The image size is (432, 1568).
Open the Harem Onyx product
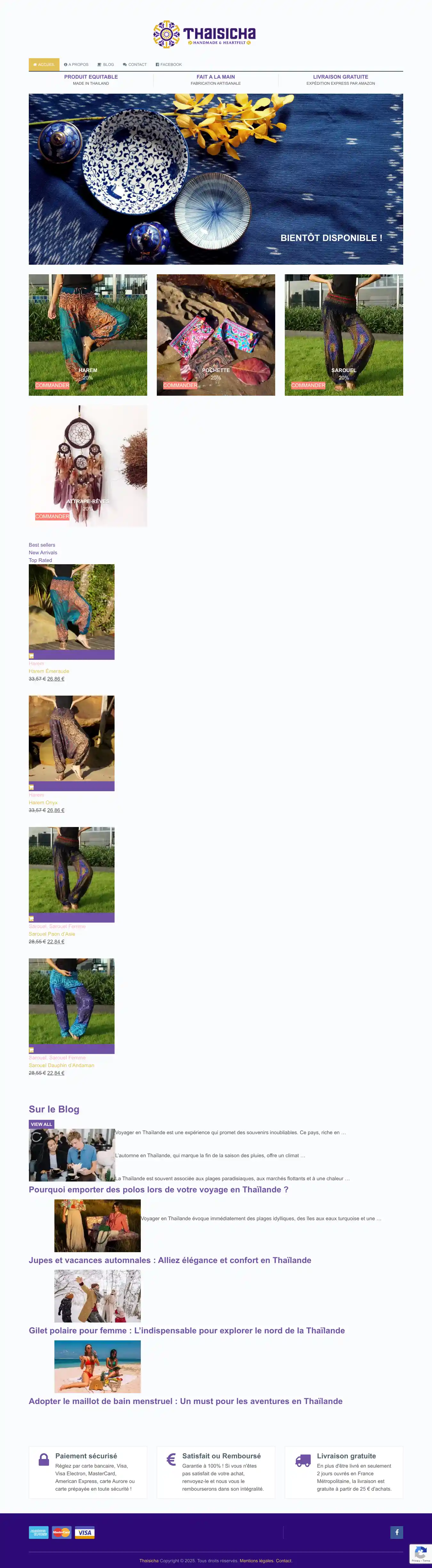(43, 802)
